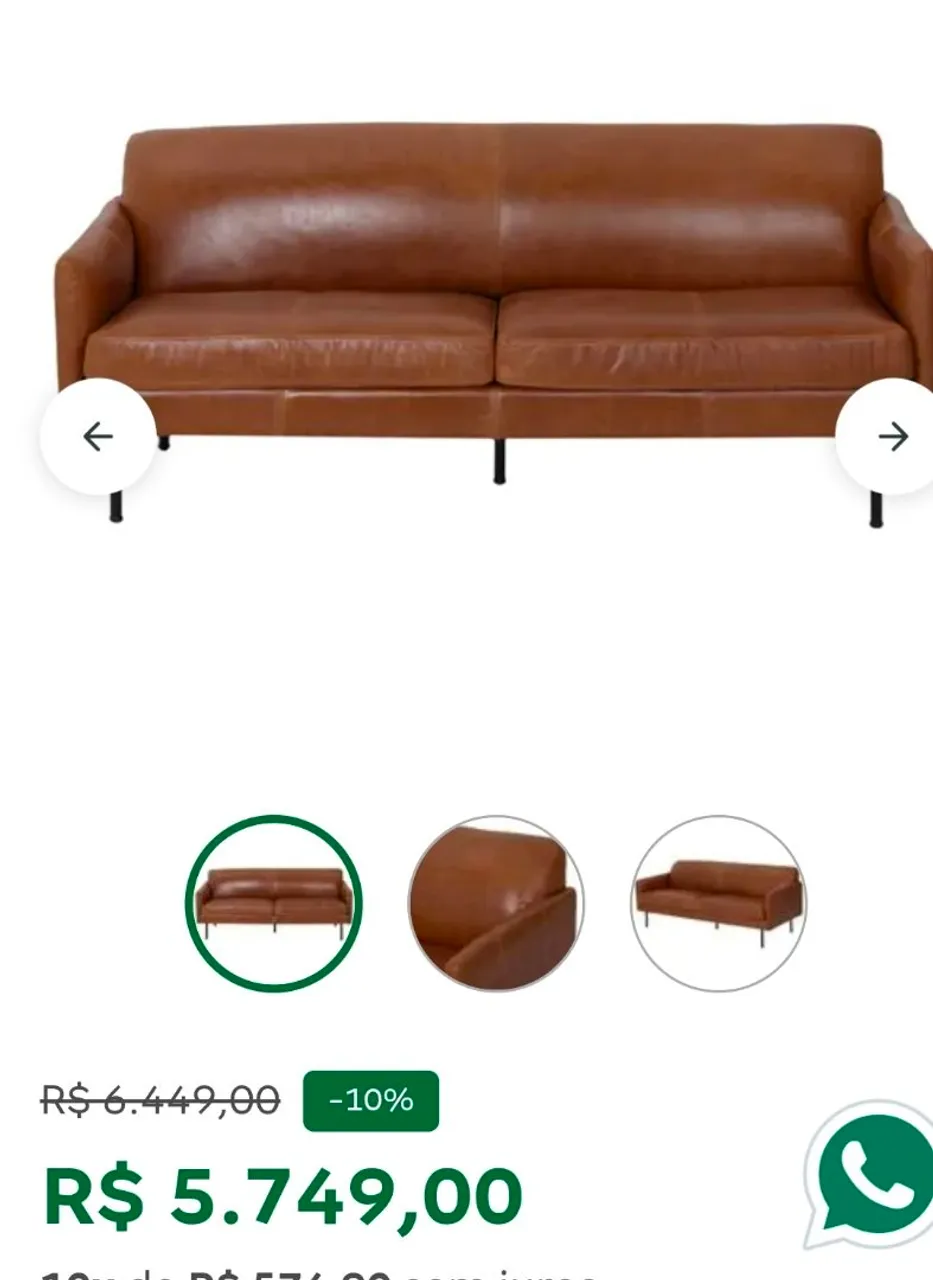The width and height of the screenshot is (933, 1280).
Task: Open the main sofa product image
Action: [x=497, y=300]
